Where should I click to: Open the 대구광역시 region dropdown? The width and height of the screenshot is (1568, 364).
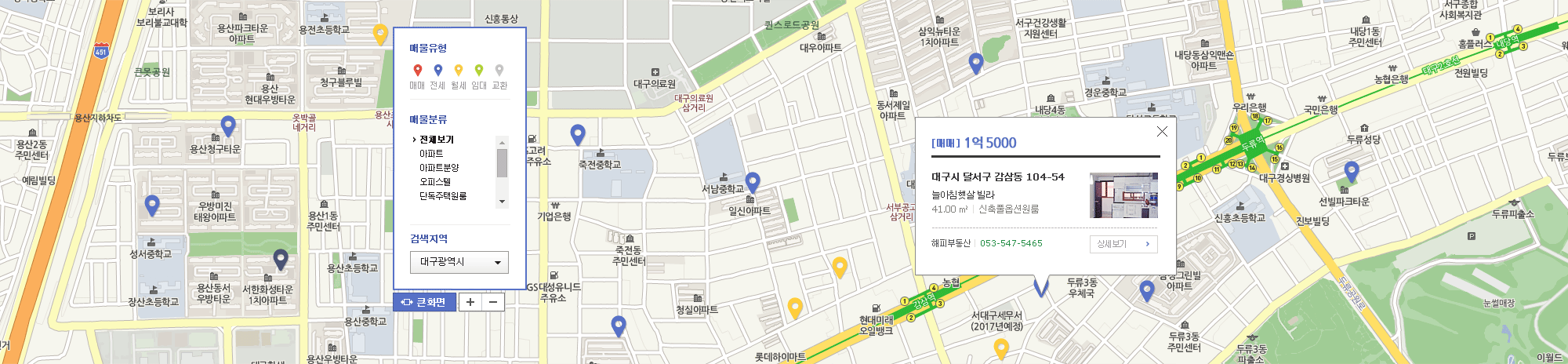459,262
